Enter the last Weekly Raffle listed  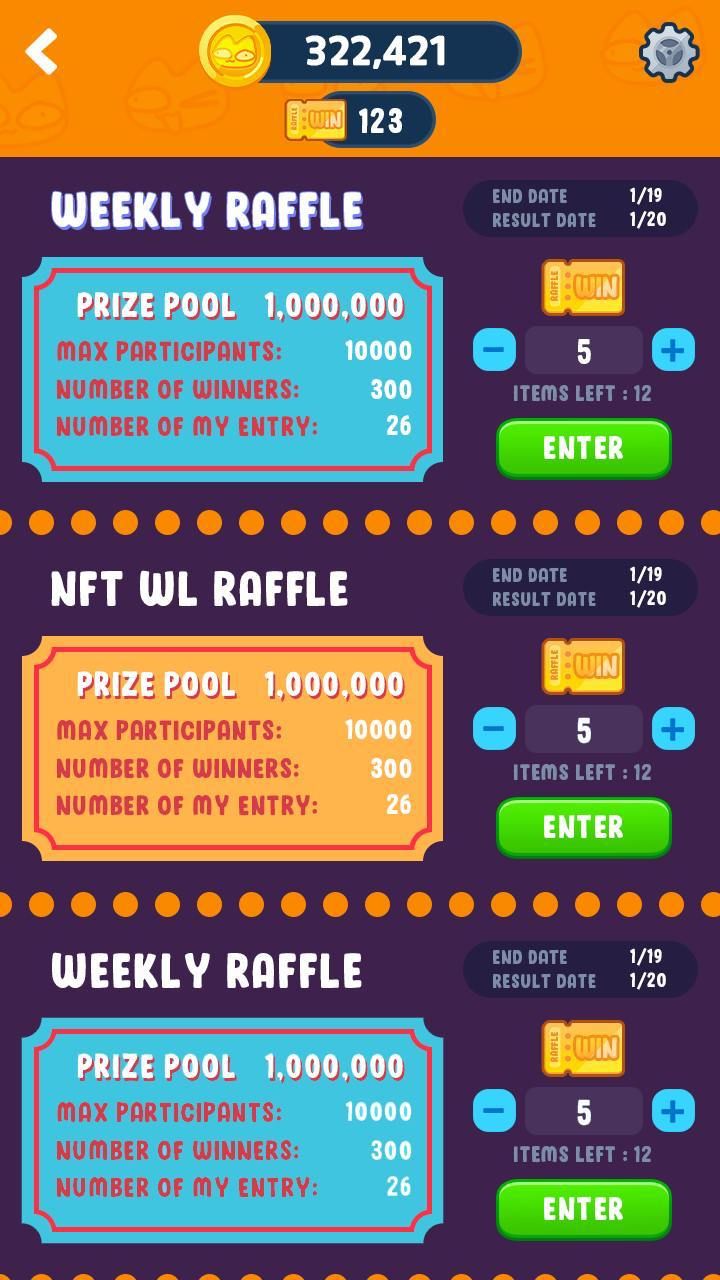pyautogui.click(x=583, y=1209)
